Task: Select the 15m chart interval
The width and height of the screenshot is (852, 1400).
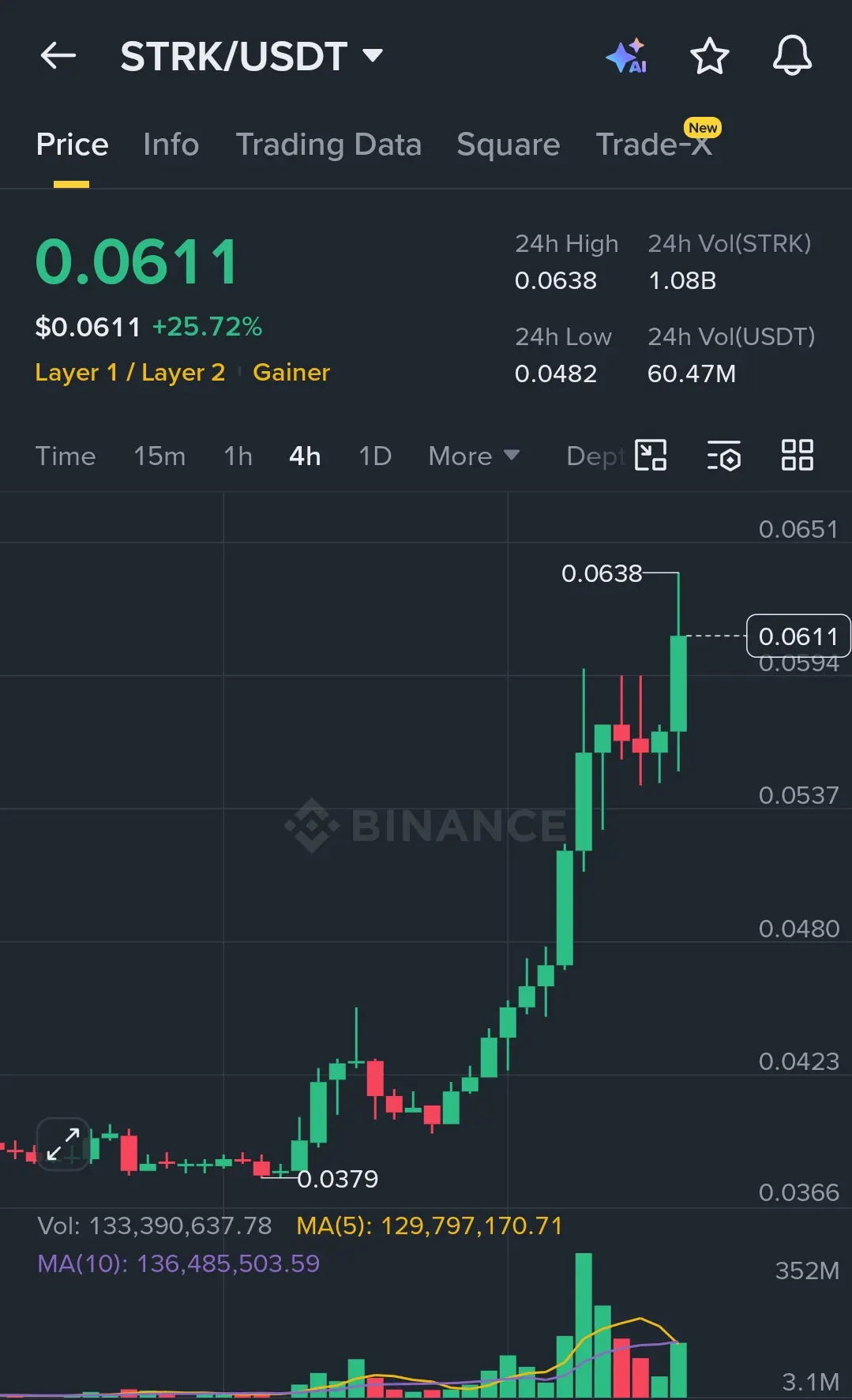Action: click(160, 456)
